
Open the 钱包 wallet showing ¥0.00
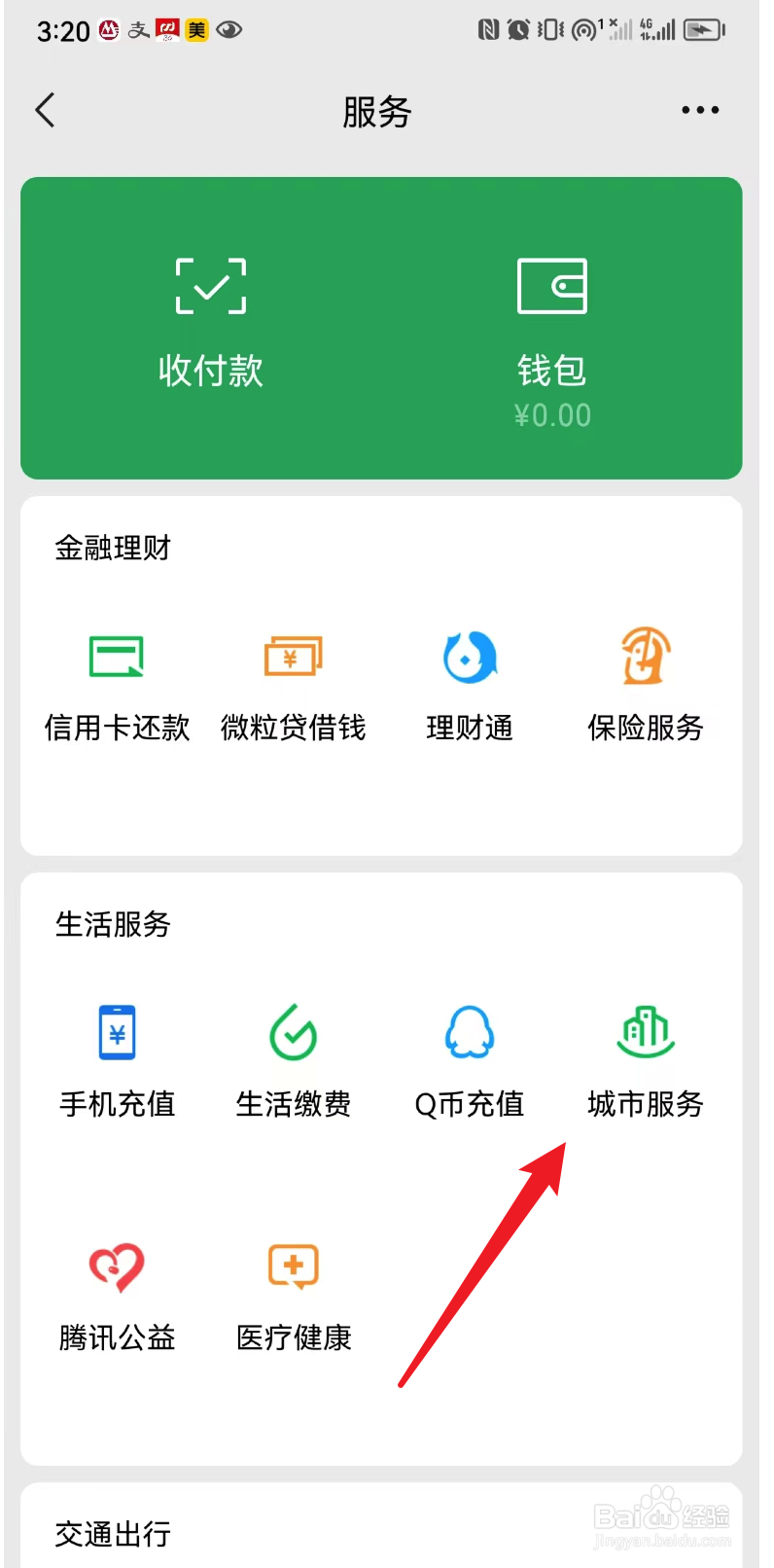[552, 321]
